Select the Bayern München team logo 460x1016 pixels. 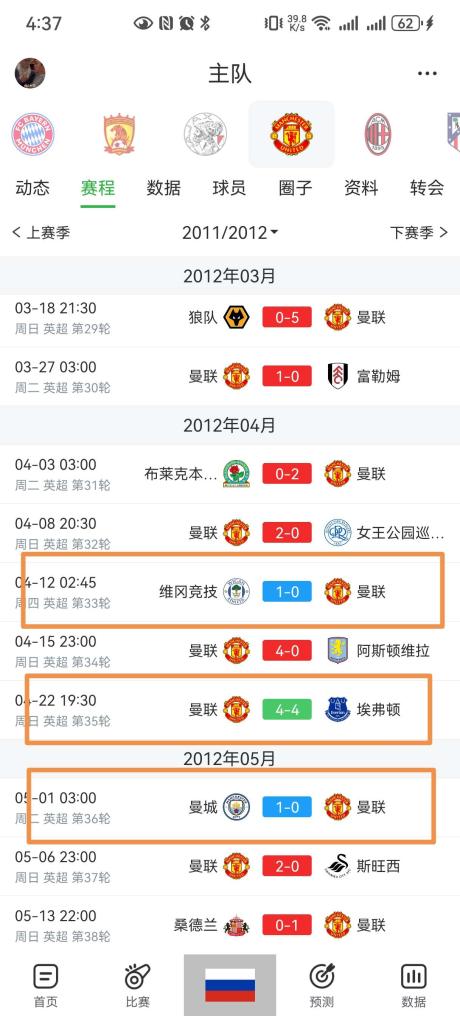pyautogui.click(x=33, y=134)
